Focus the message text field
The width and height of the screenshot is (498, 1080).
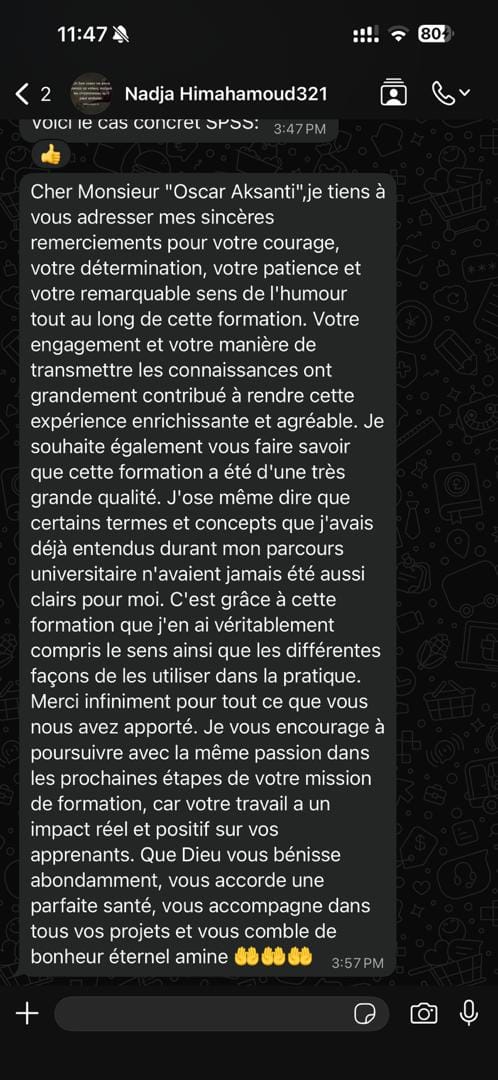[x=221, y=1014]
